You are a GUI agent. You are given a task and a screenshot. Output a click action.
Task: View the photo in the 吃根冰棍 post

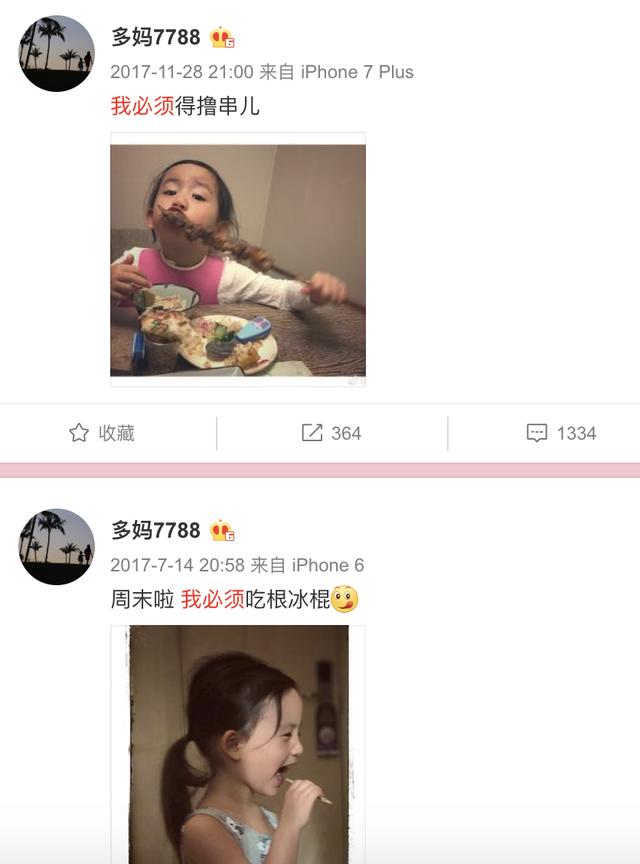tap(238, 745)
